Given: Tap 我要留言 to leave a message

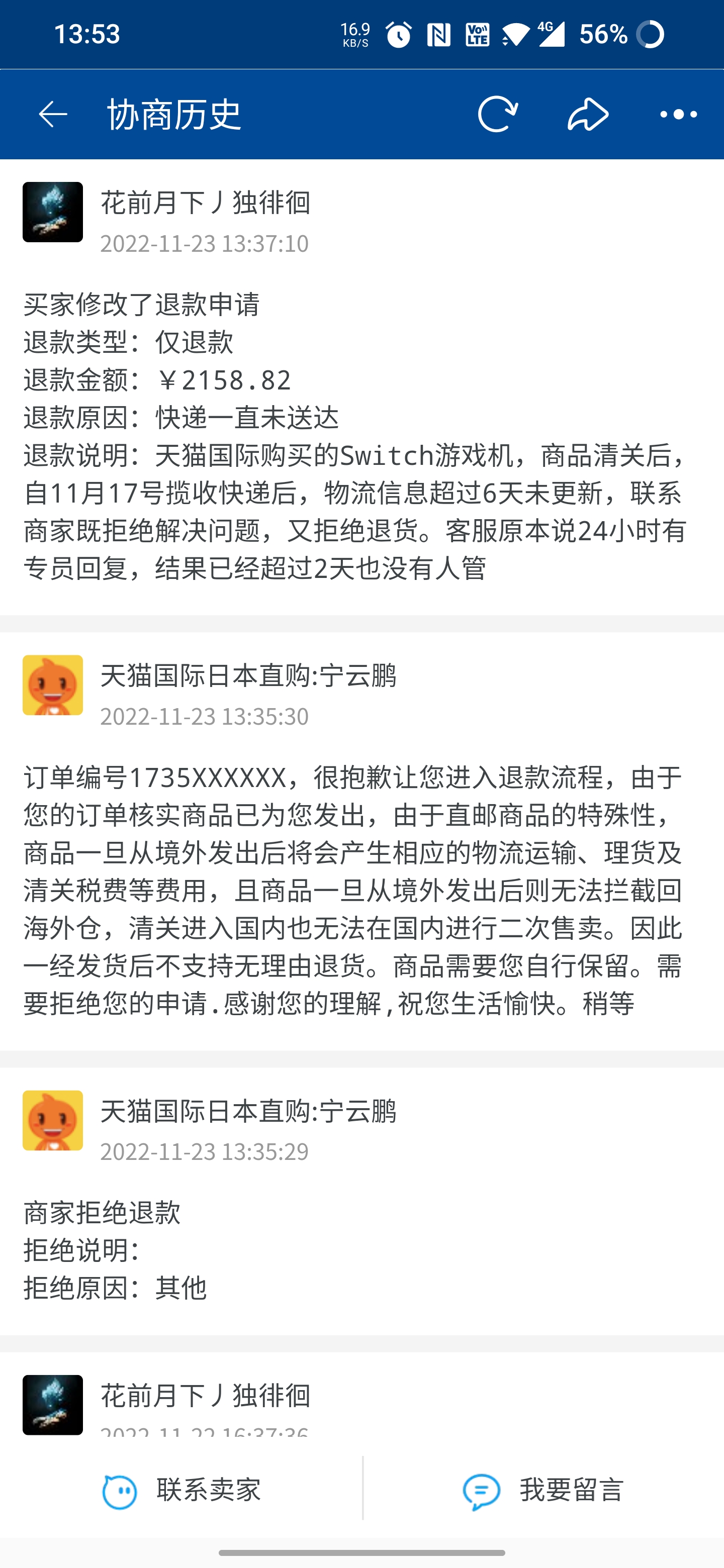Looking at the screenshot, I should pyautogui.click(x=543, y=1490).
